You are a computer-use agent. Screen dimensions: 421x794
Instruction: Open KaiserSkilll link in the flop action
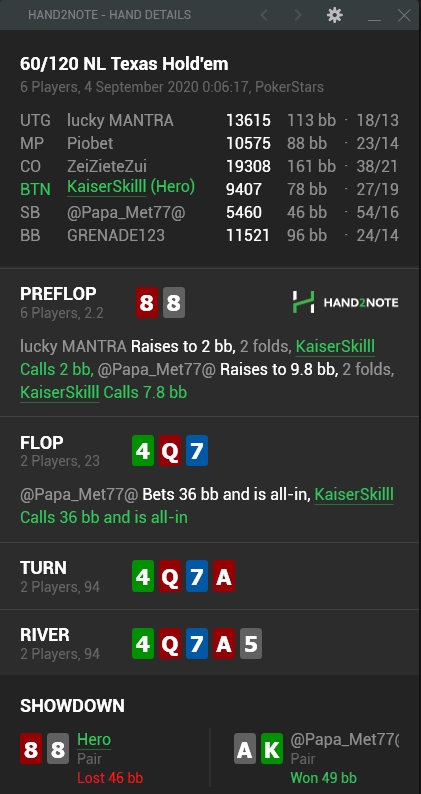(x=354, y=495)
